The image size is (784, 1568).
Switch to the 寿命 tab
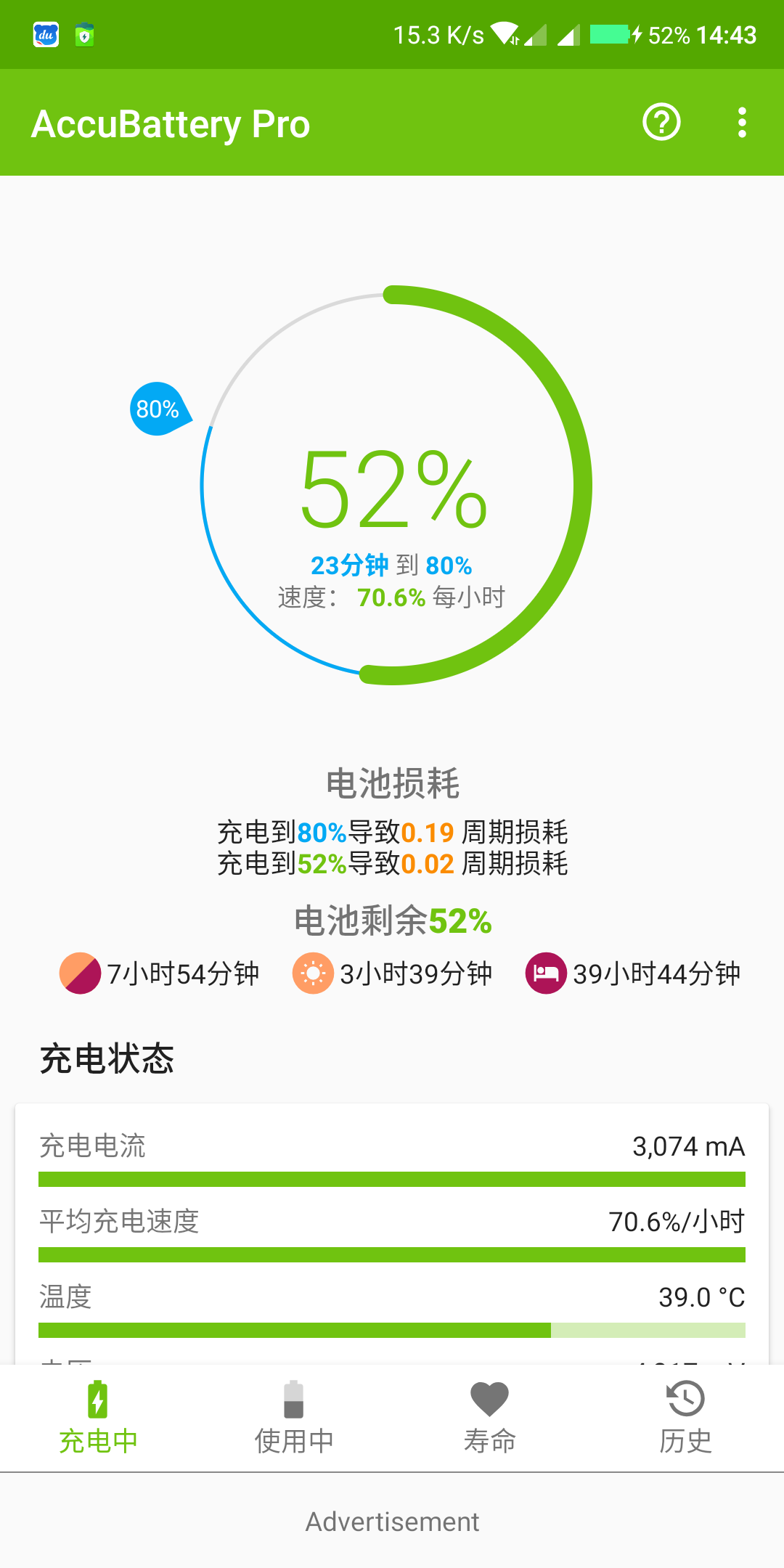490,1418
